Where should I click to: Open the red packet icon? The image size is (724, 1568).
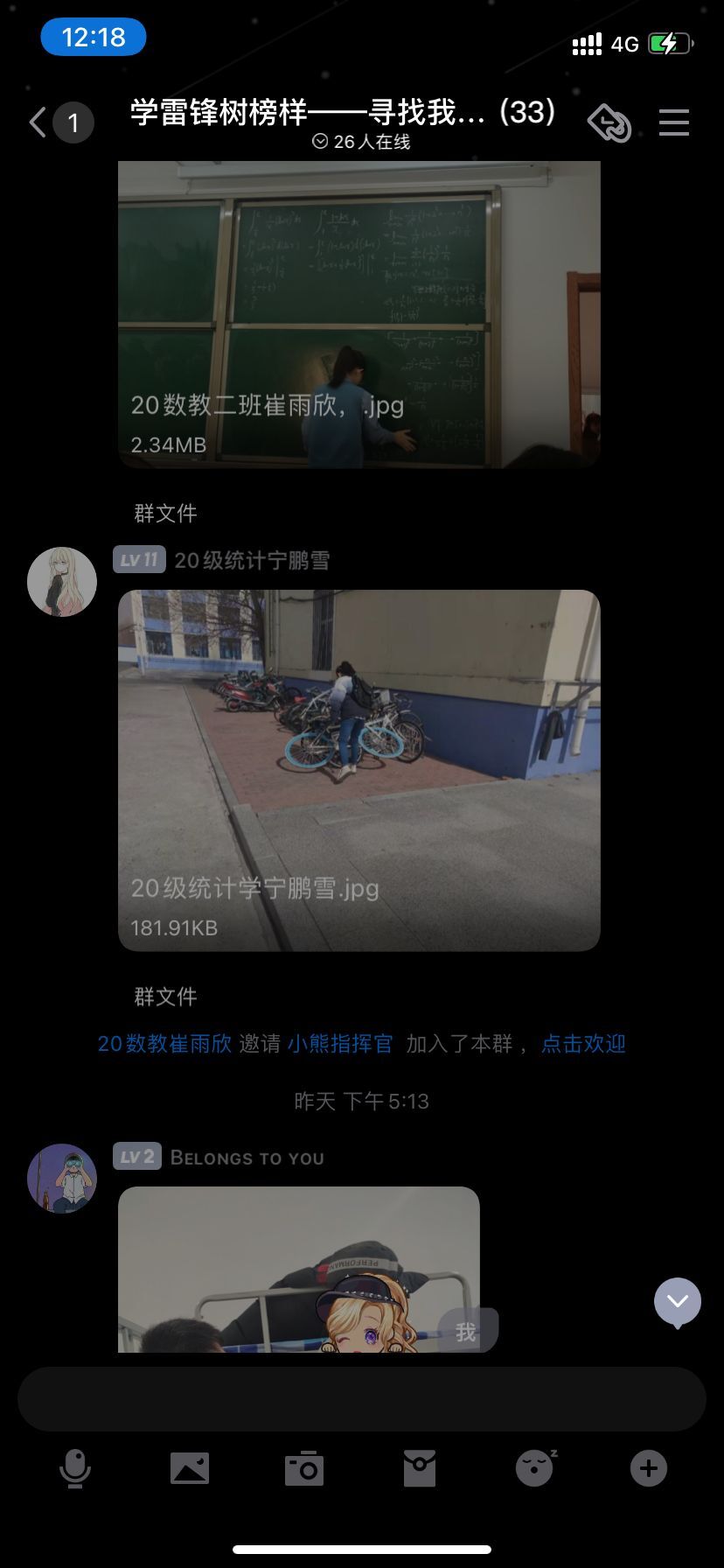pyautogui.click(x=420, y=1468)
